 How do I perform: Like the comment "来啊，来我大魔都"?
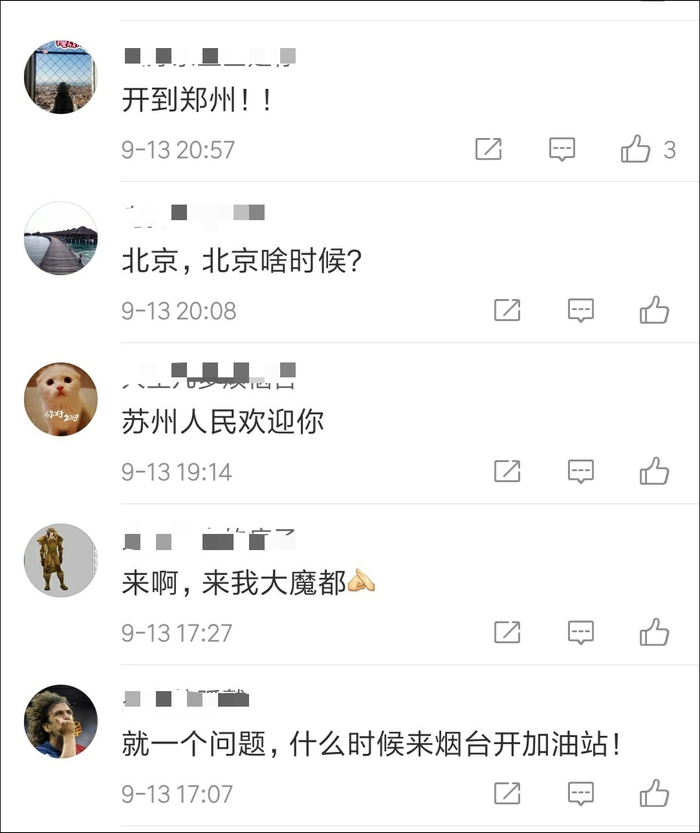click(654, 632)
